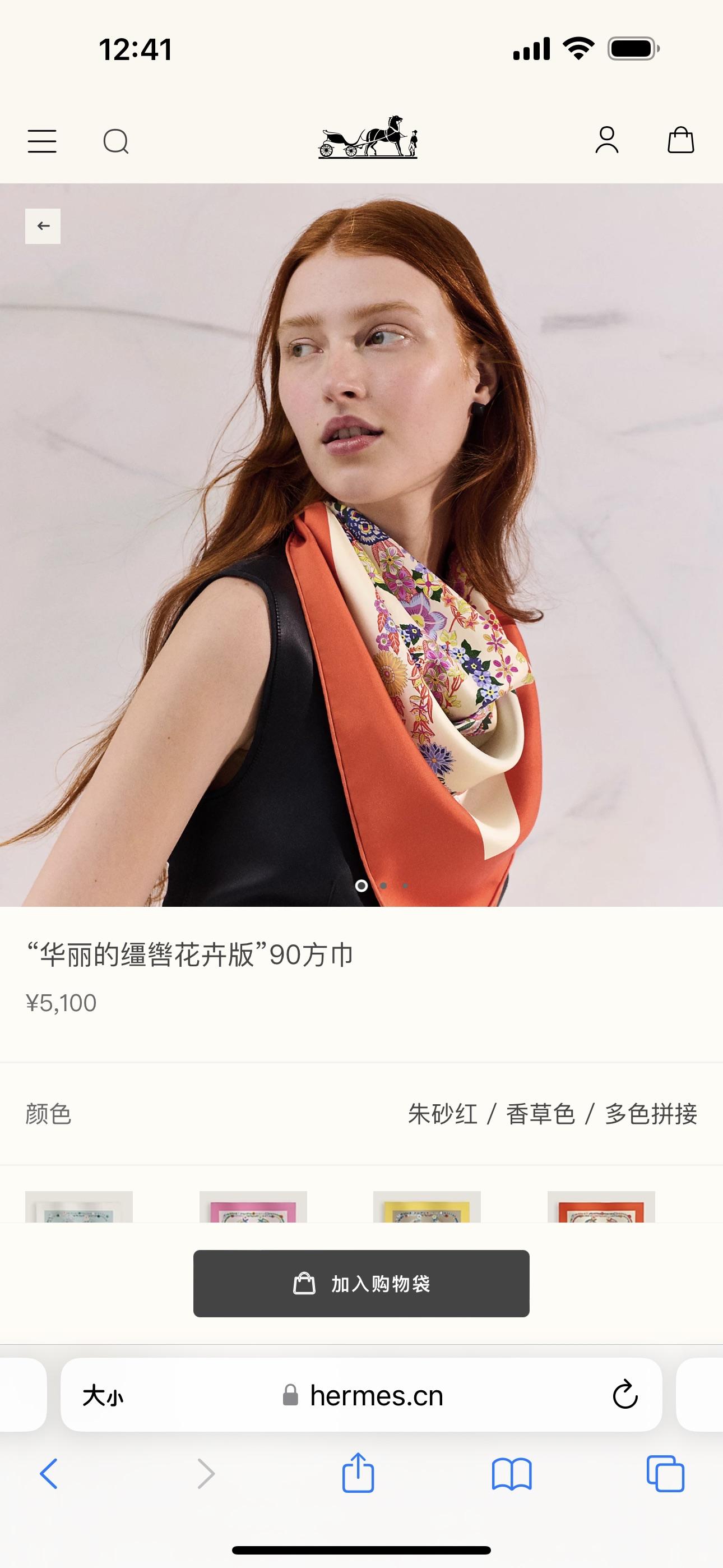Image resolution: width=723 pixels, height=1568 pixels.
Task: Open the 大小 page settings menu
Action: [102, 1396]
